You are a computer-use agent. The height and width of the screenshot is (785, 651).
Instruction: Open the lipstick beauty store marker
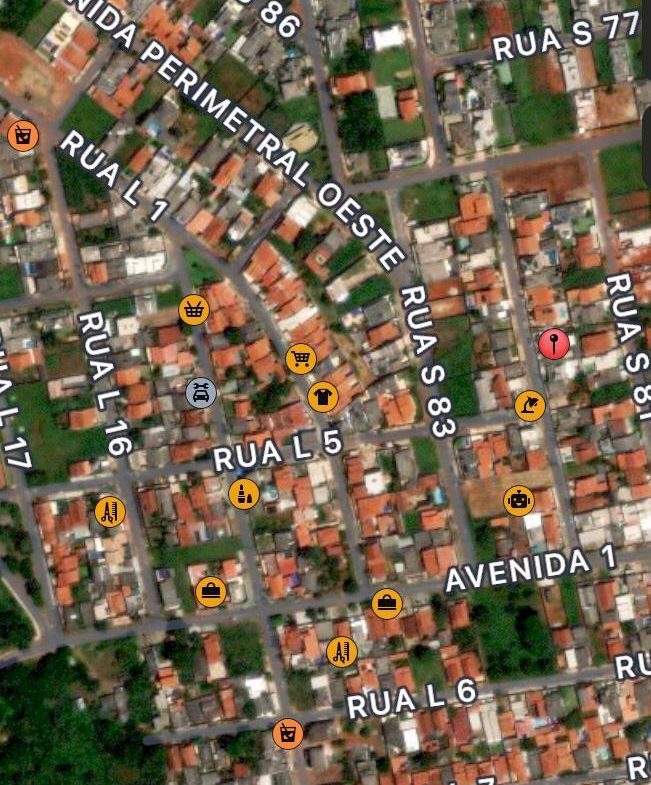(x=243, y=492)
